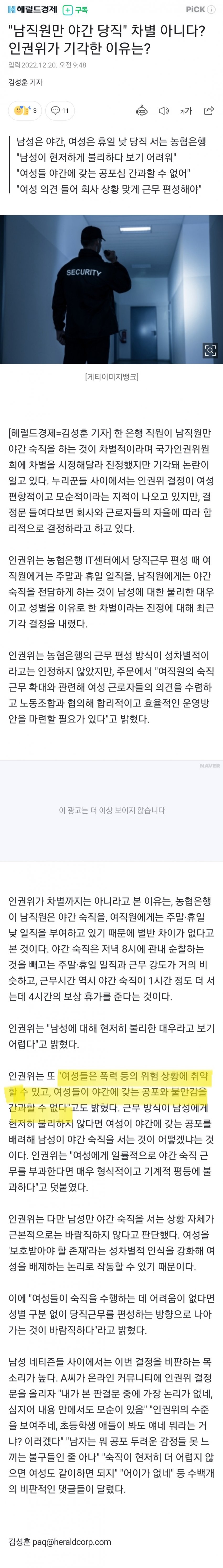Enlarge the security guard photo

pyautogui.click(x=210, y=350)
